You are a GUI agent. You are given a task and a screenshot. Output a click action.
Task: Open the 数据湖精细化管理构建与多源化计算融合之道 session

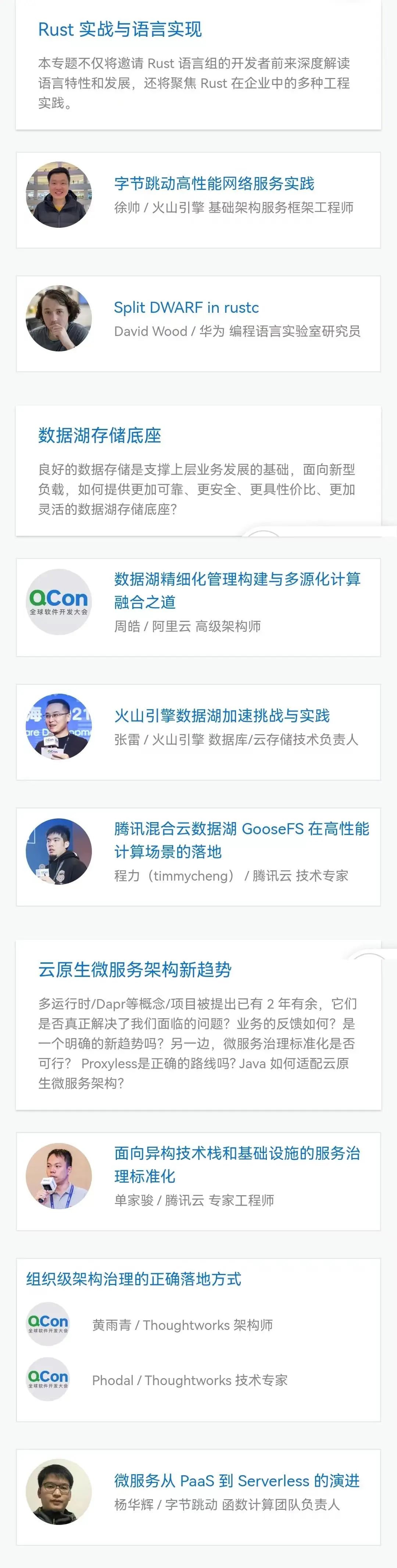(x=237, y=590)
